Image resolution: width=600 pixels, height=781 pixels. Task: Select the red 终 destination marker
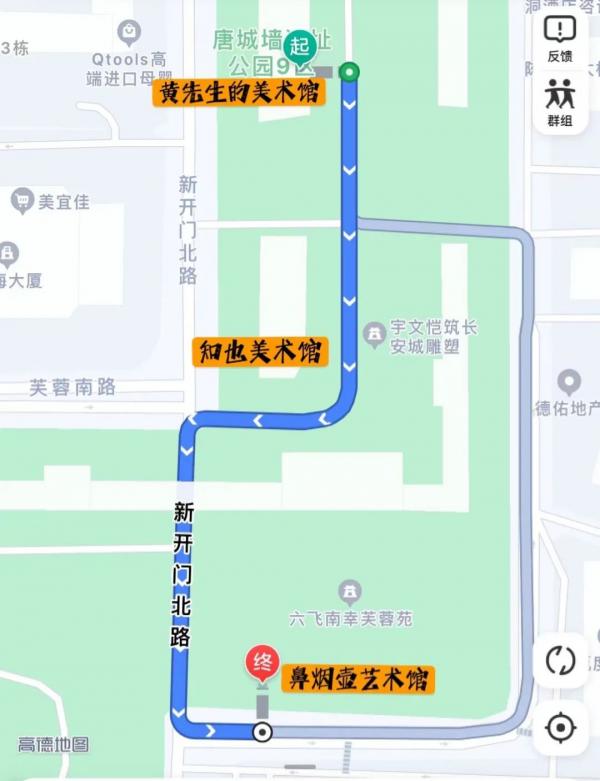[261, 664]
